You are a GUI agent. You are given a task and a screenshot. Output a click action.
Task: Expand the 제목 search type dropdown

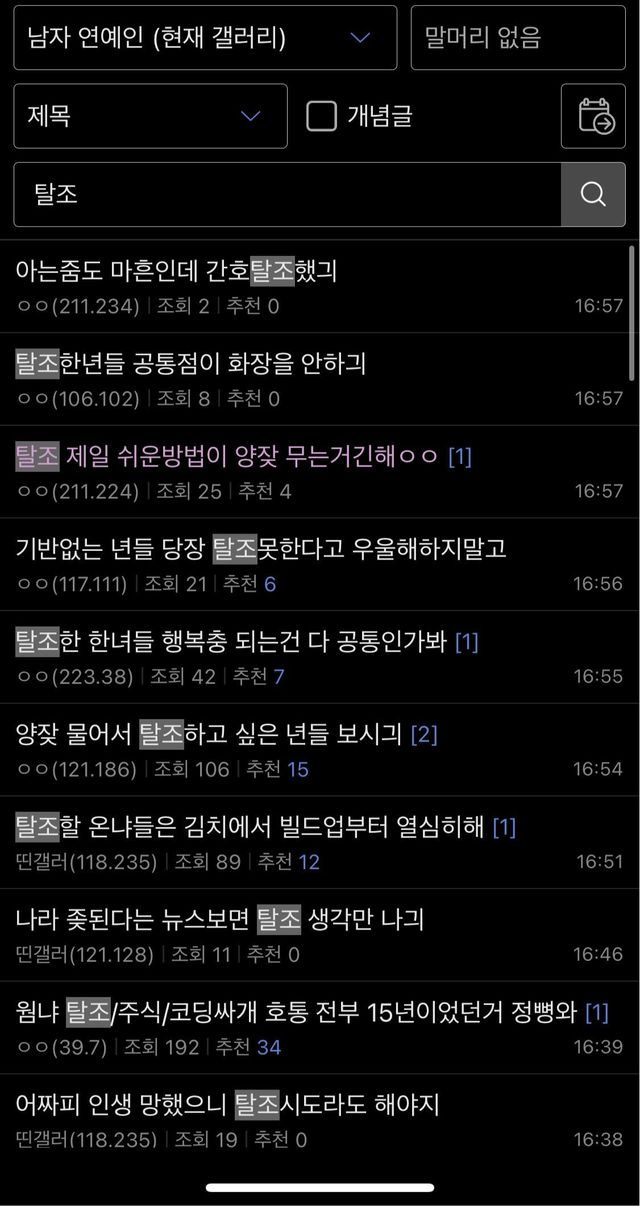click(150, 117)
